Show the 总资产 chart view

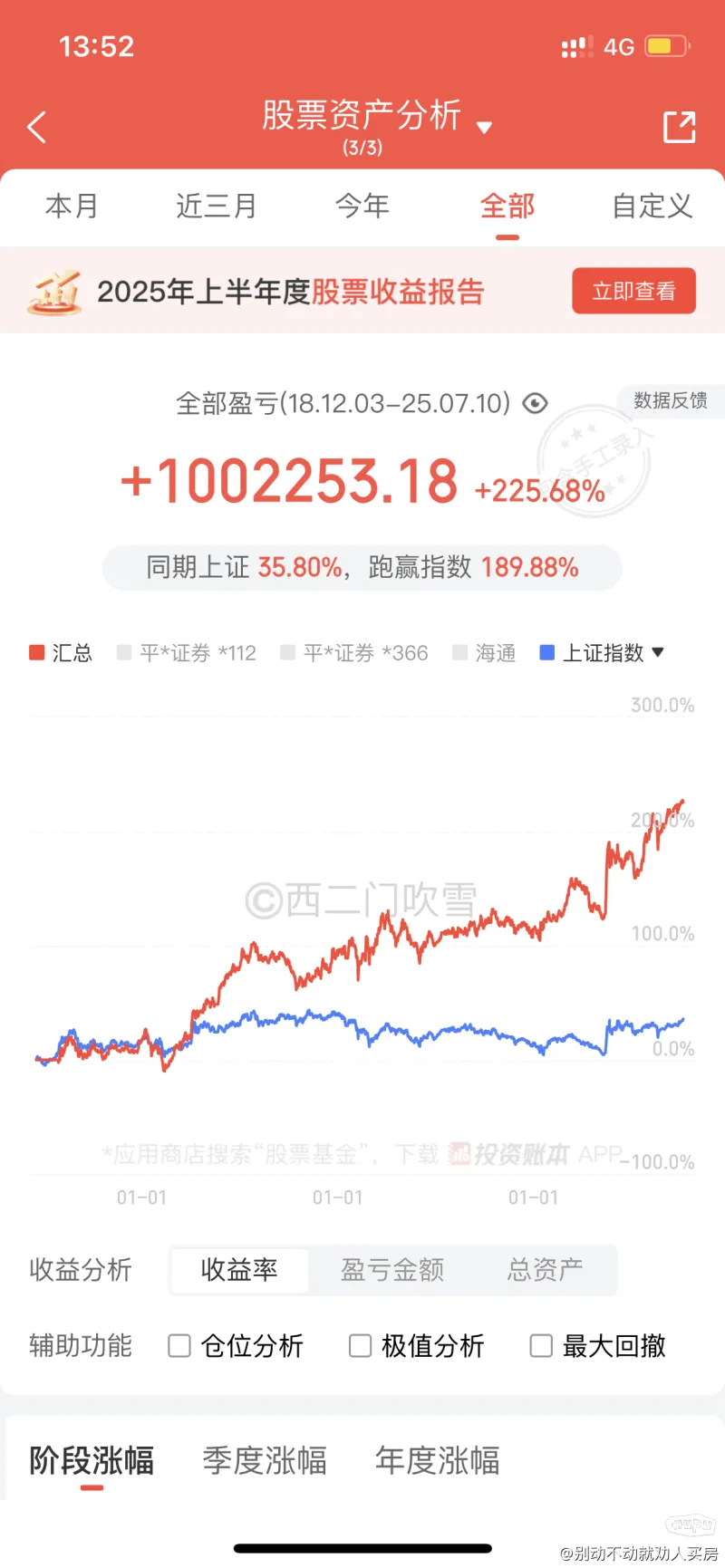click(x=545, y=1270)
